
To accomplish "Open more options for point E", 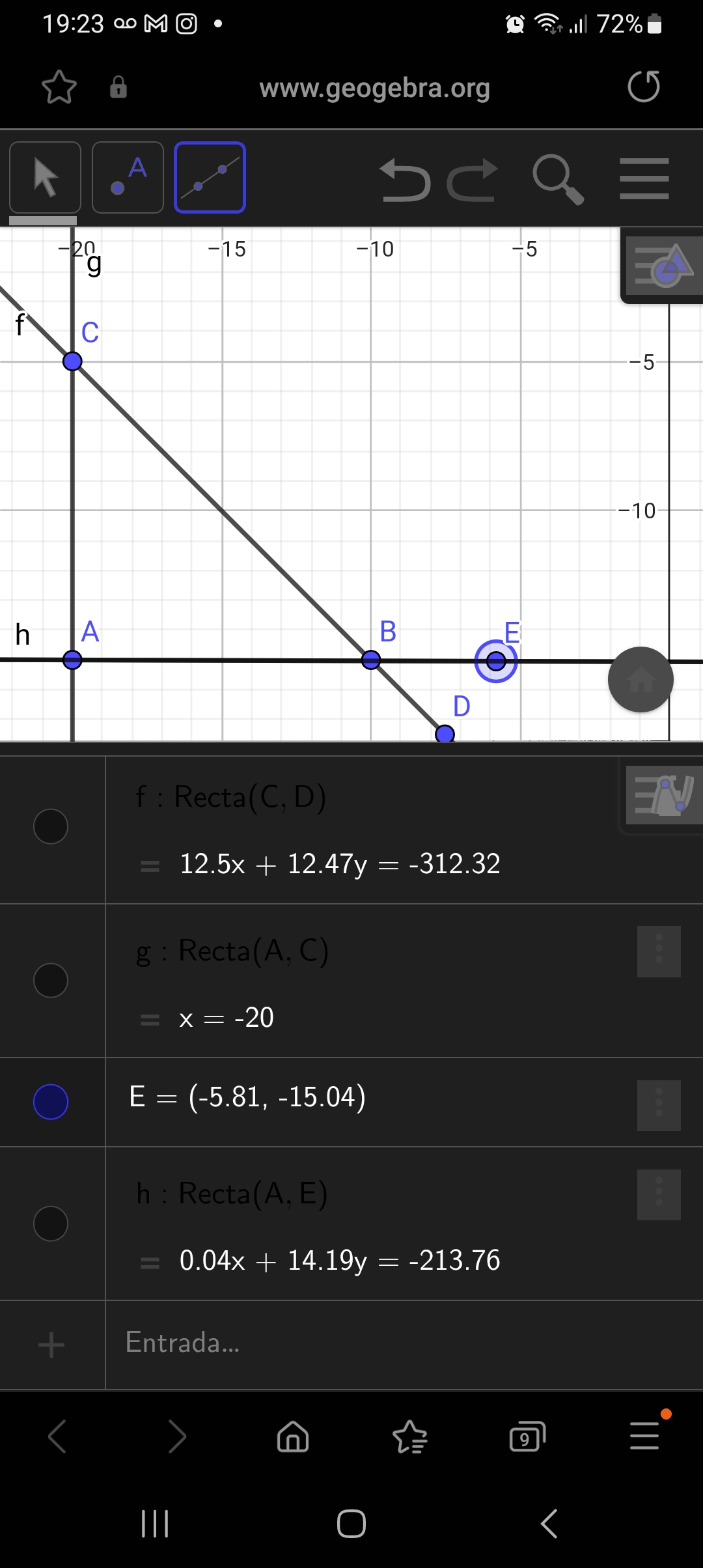I will (x=659, y=1106).
